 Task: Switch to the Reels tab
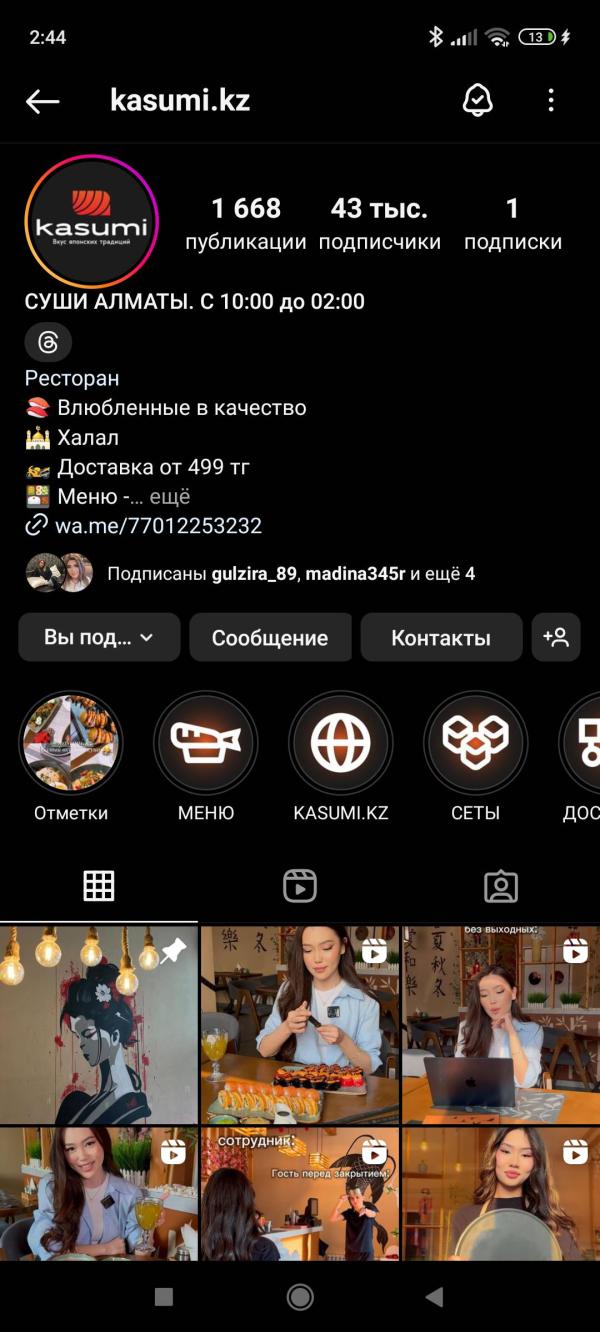tap(299, 886)
